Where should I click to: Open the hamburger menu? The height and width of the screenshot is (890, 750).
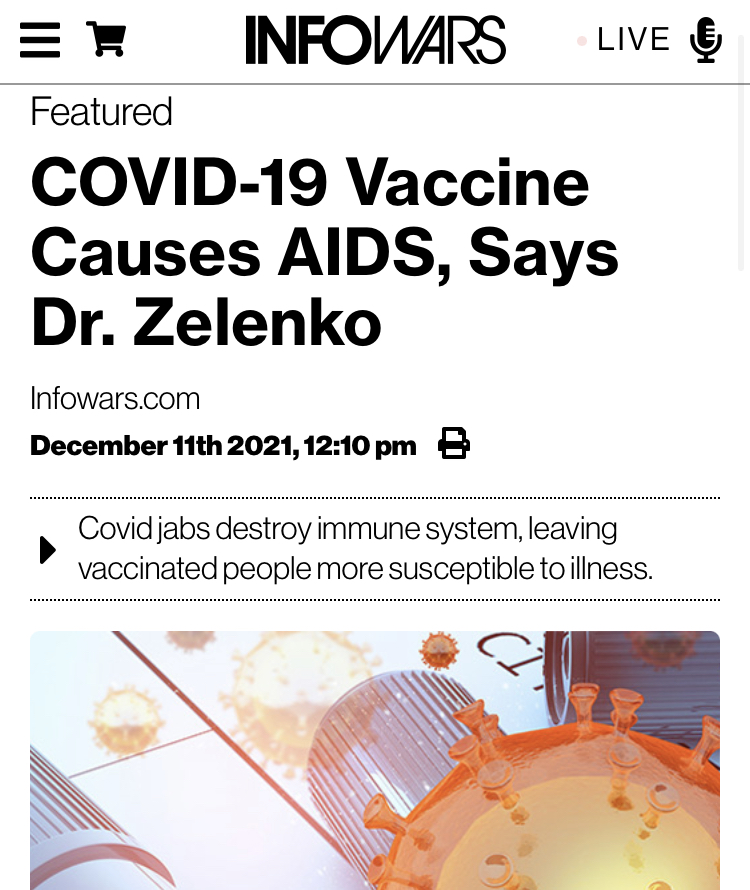click(x=40, y=40)
